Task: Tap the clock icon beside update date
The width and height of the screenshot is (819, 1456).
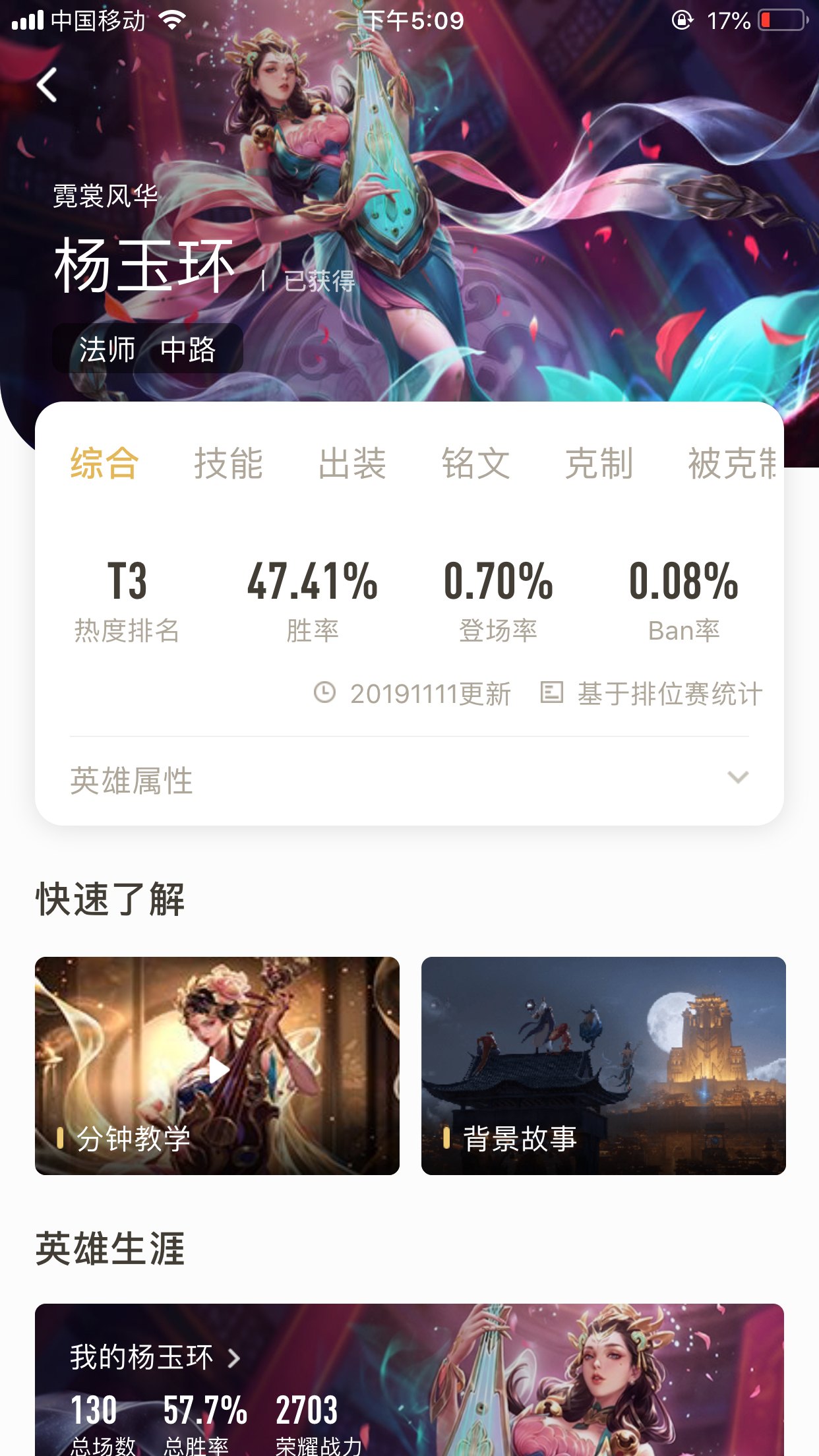Action: pyautogui.click(x=324, y=693)
